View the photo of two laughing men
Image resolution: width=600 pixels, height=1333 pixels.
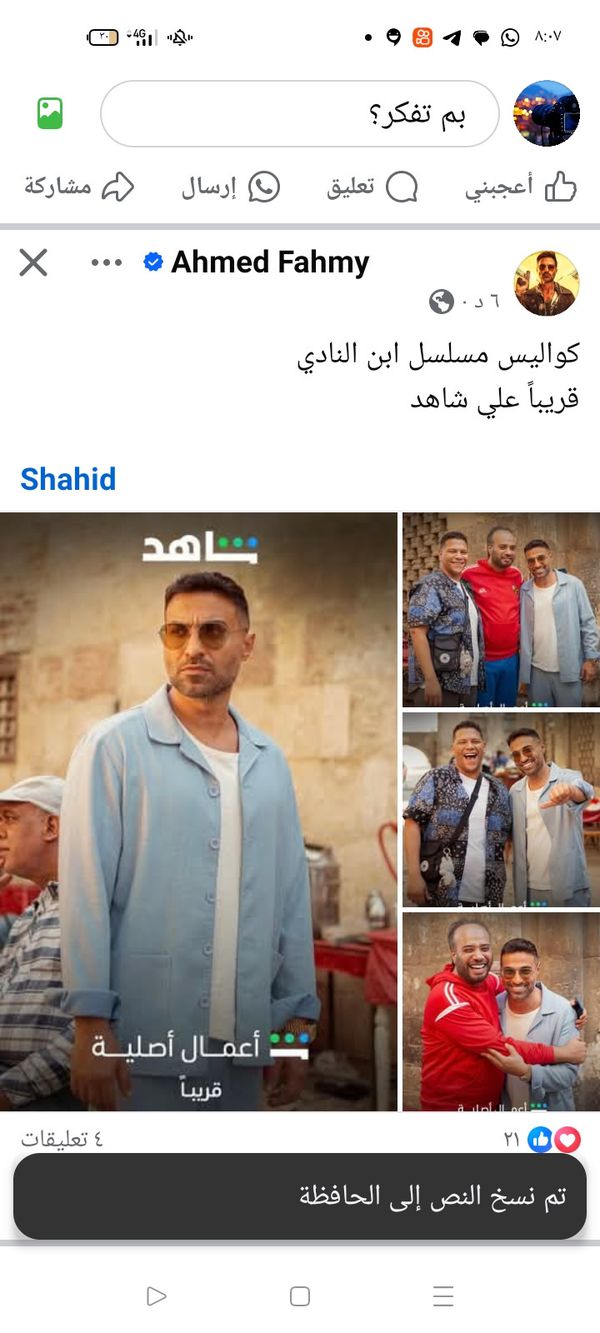(x=501, y=809)
